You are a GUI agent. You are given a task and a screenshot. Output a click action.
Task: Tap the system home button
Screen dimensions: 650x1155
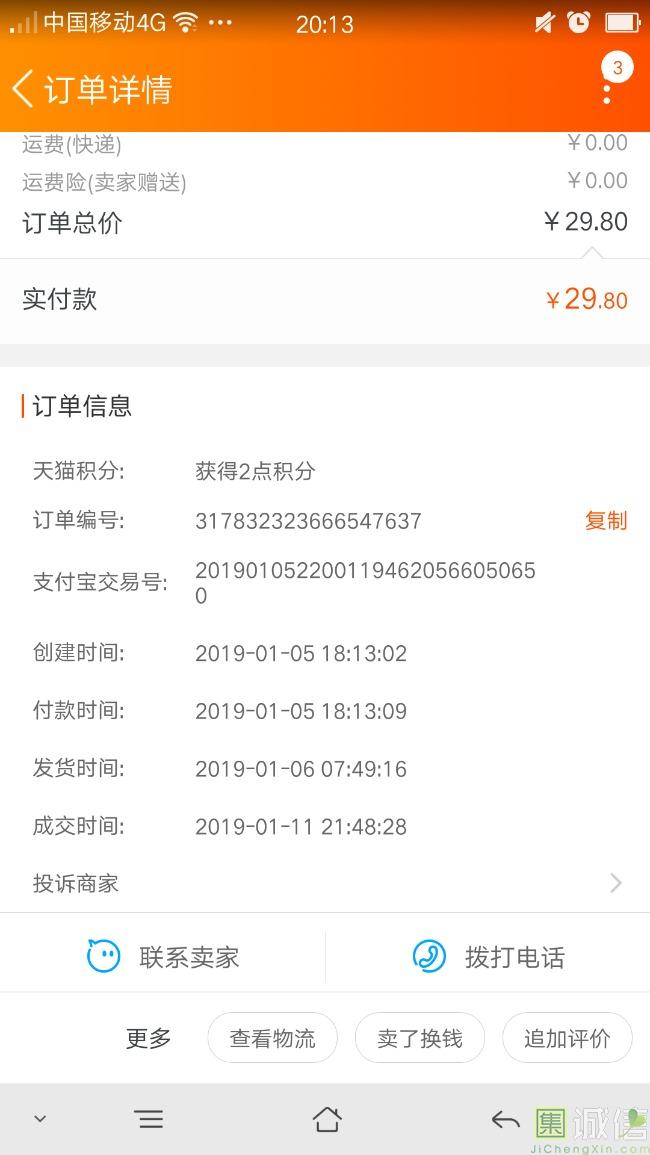point(326,1120)
